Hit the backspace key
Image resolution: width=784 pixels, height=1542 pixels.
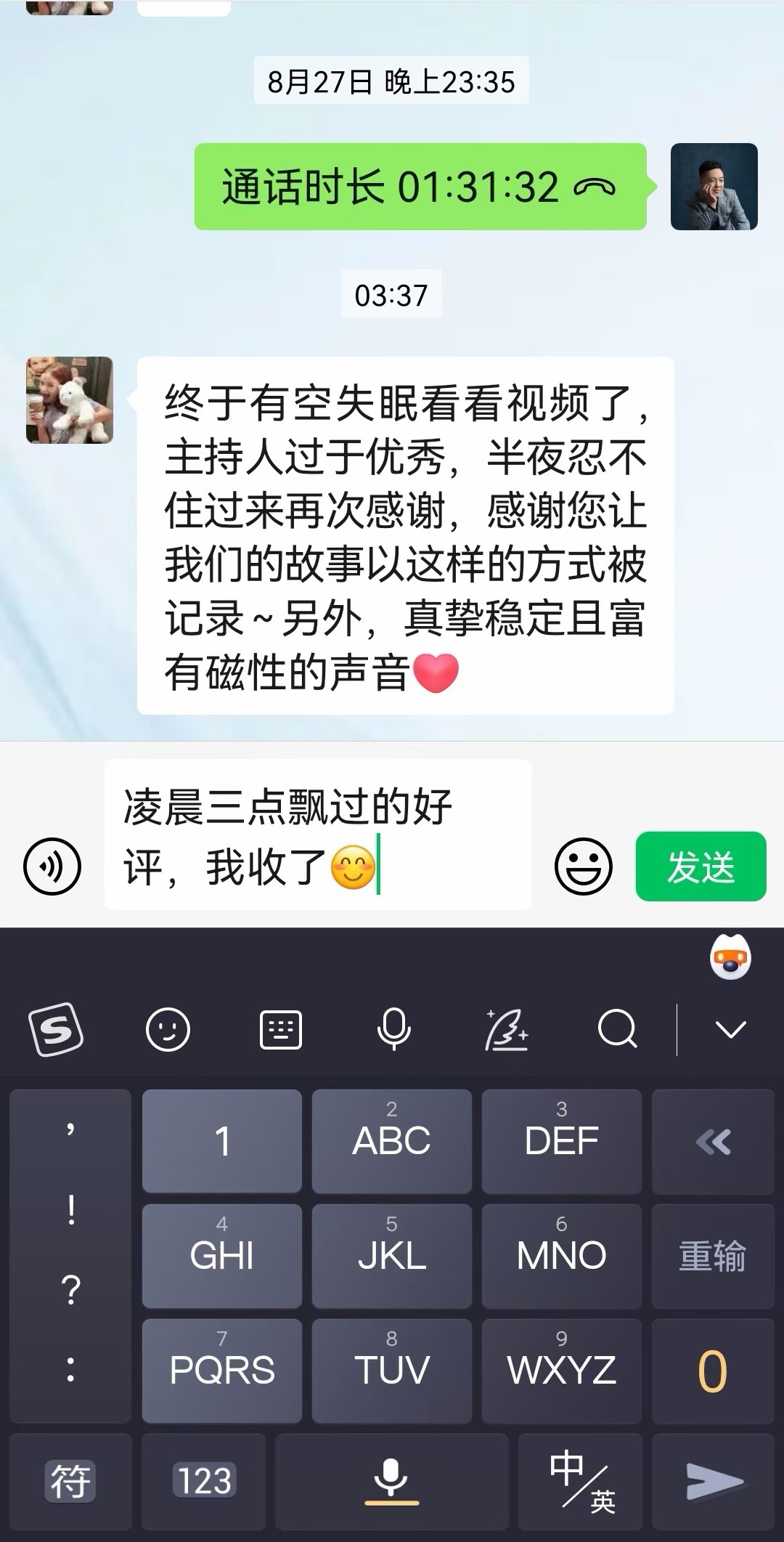(713, 1142)
